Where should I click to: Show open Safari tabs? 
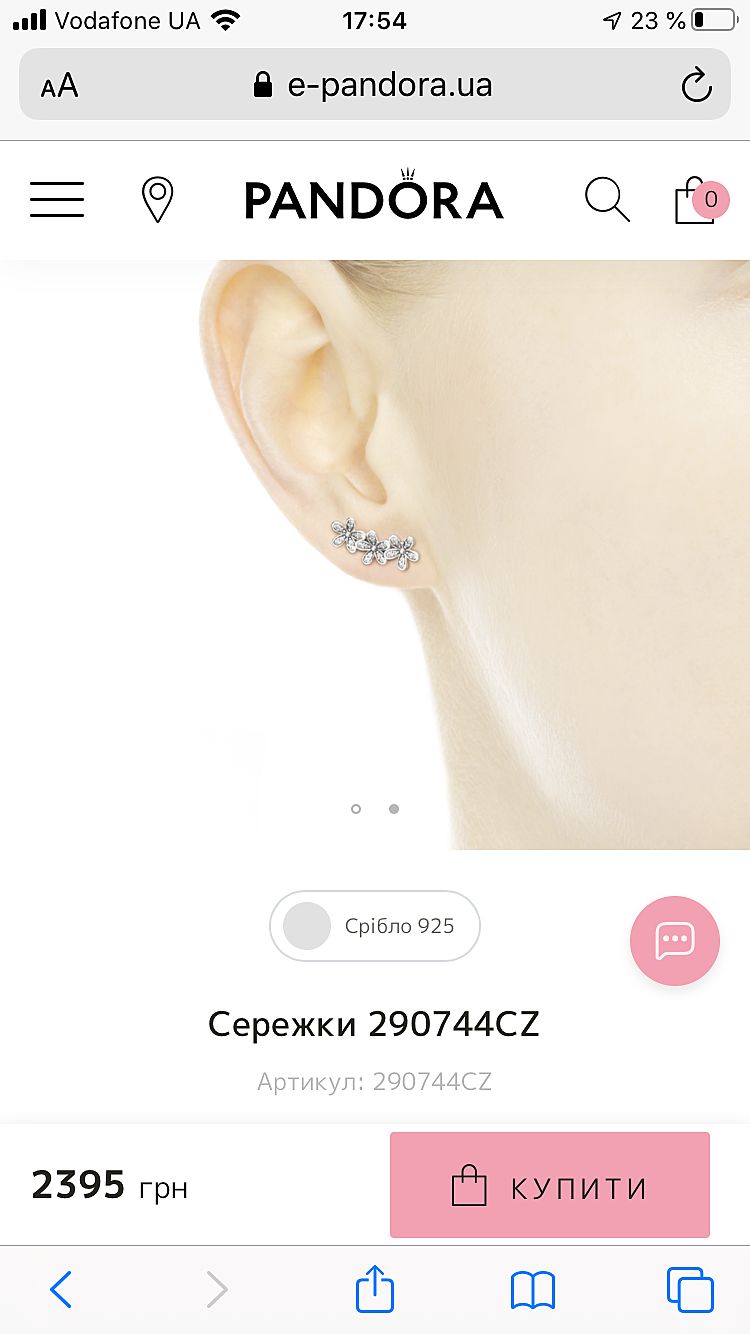click(690, 1289)
